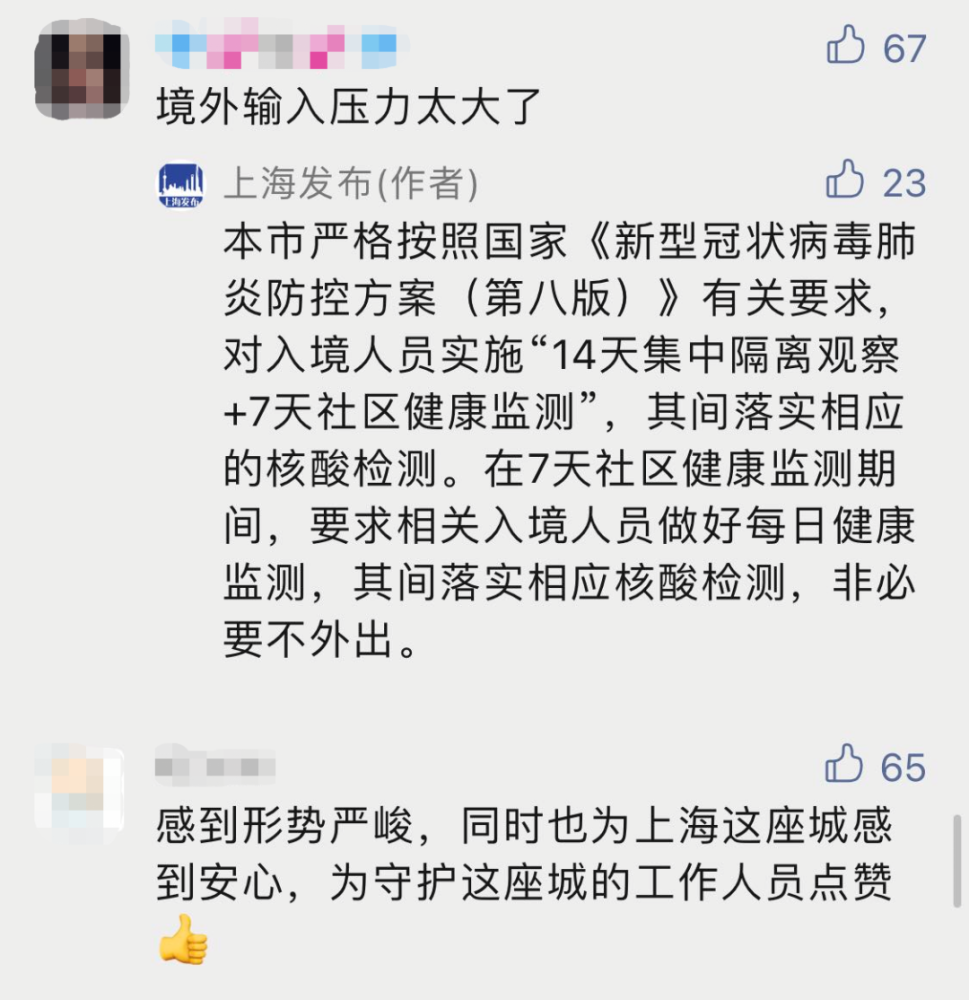Like the comment starting with "感到形势严峻"
969x1000 pixels.
click(x=845, y=765)
